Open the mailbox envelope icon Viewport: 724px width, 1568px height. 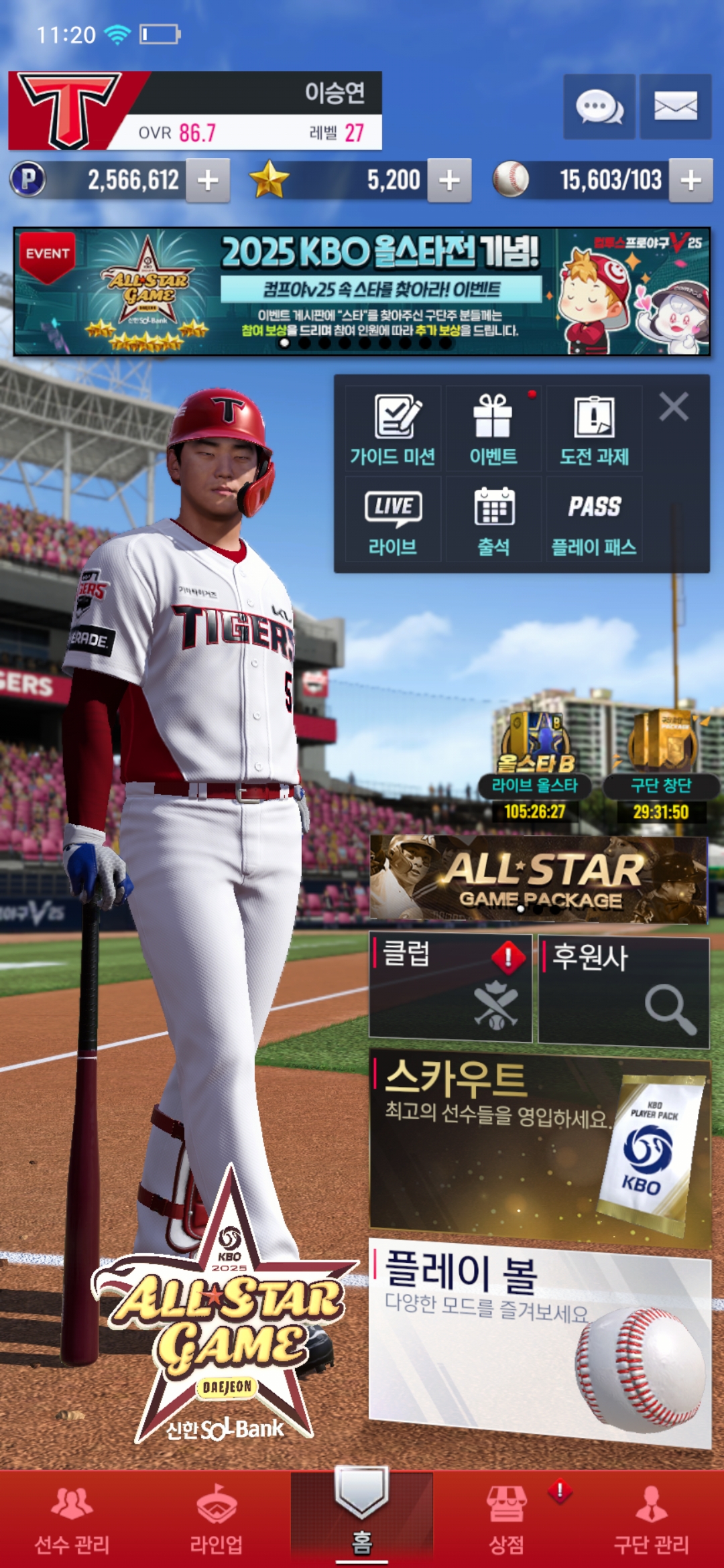675,107
